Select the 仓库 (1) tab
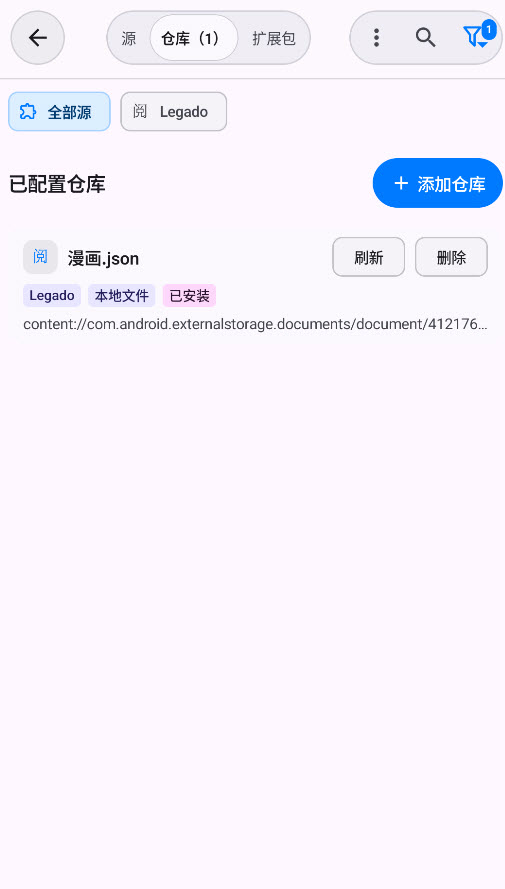 (193, 38)
